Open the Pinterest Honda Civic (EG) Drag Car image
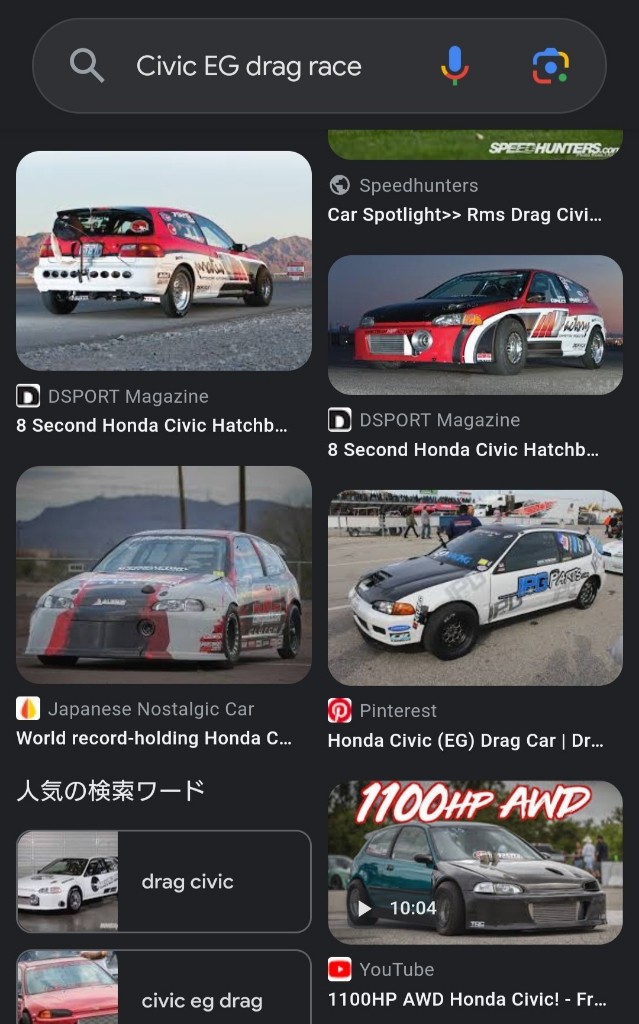 pos(475,588)
